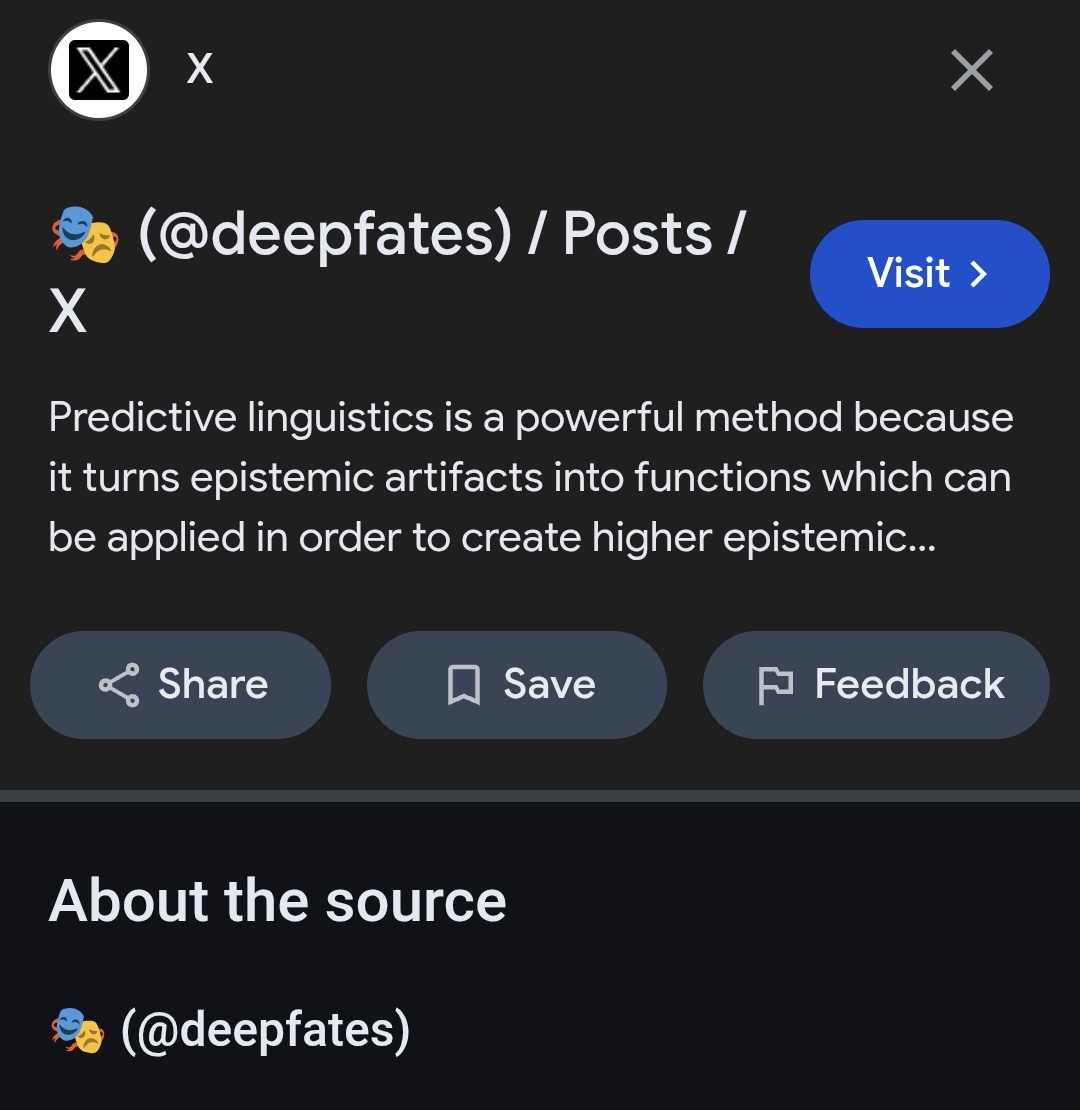Viewport: 1080px width, 1110px height.
Task: Share this search result
Action: 180,685
